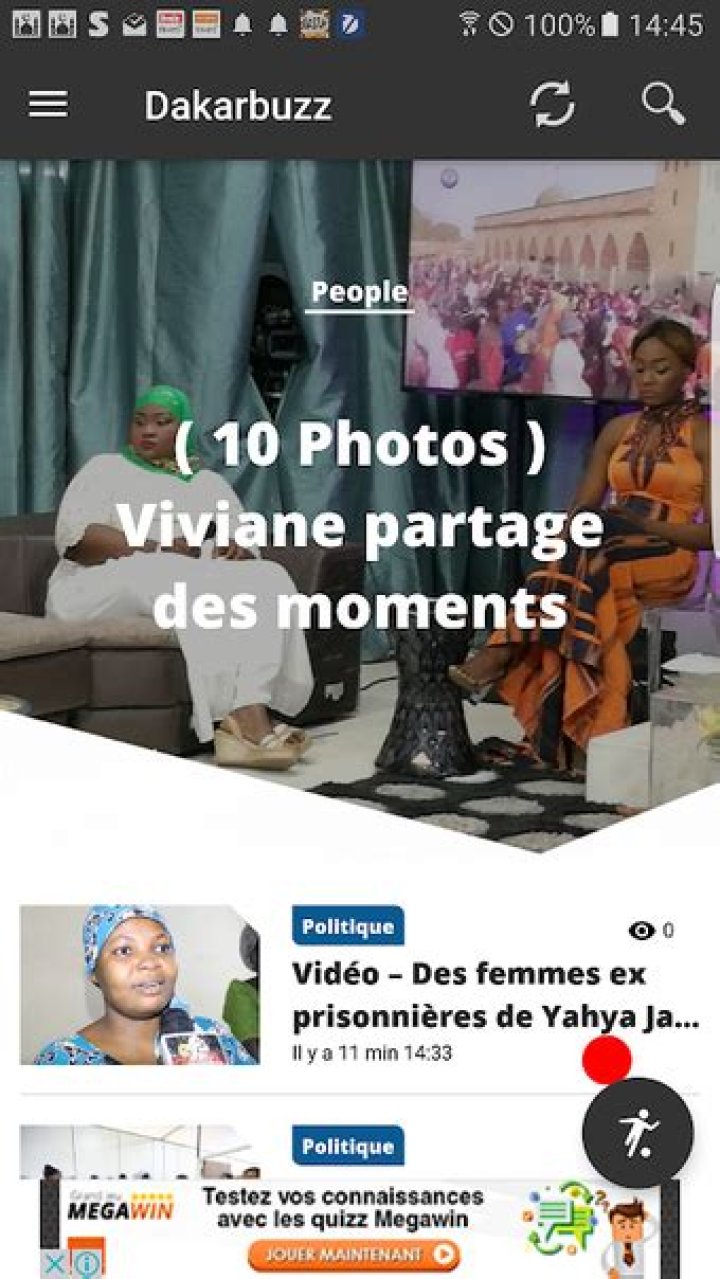Open the search function
The image size is (720, 1279).
click(662, 105)
